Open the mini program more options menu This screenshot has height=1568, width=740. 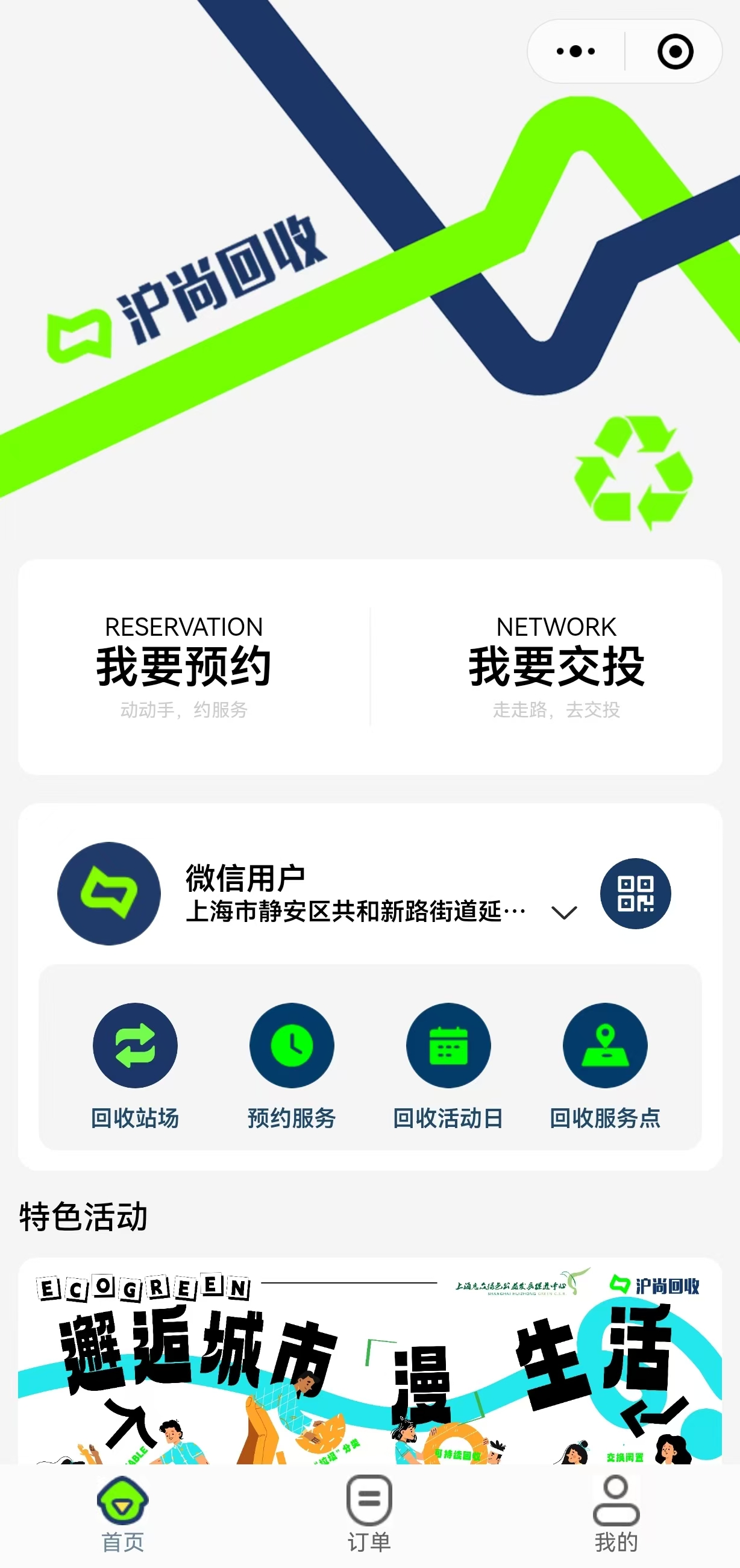(575, 51)
